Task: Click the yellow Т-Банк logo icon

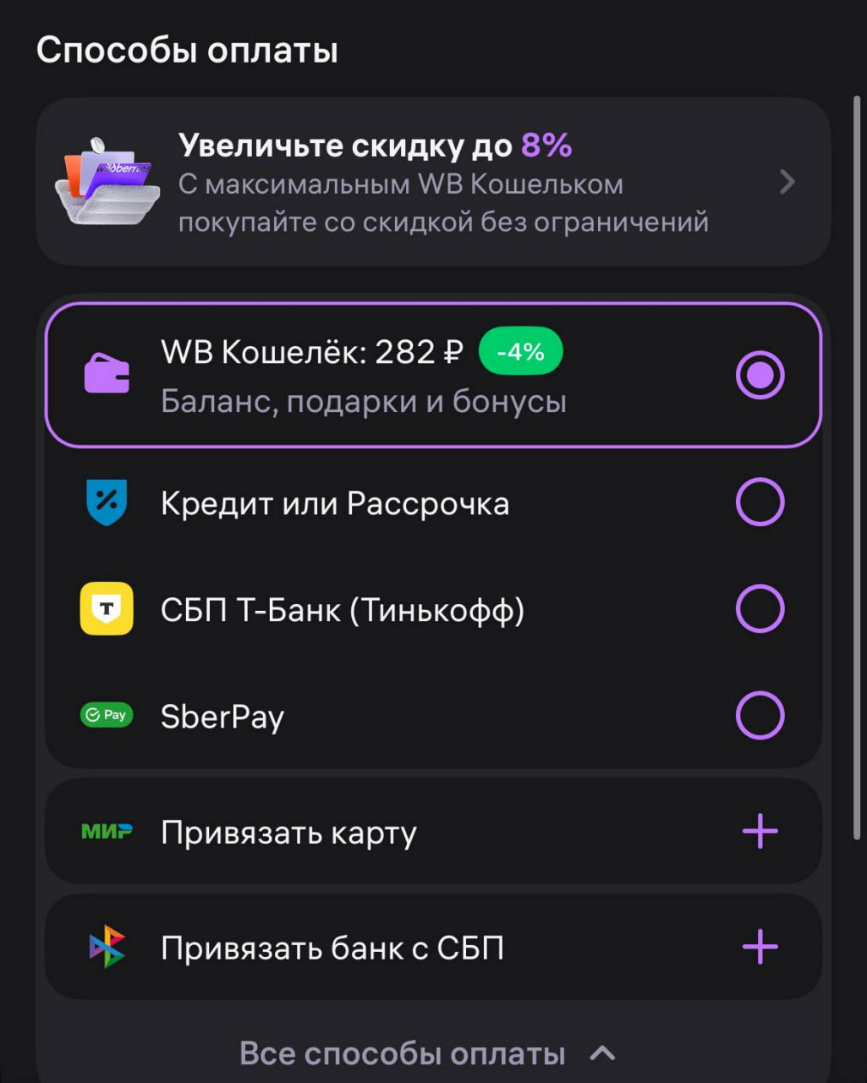Action: pos(106,608)
